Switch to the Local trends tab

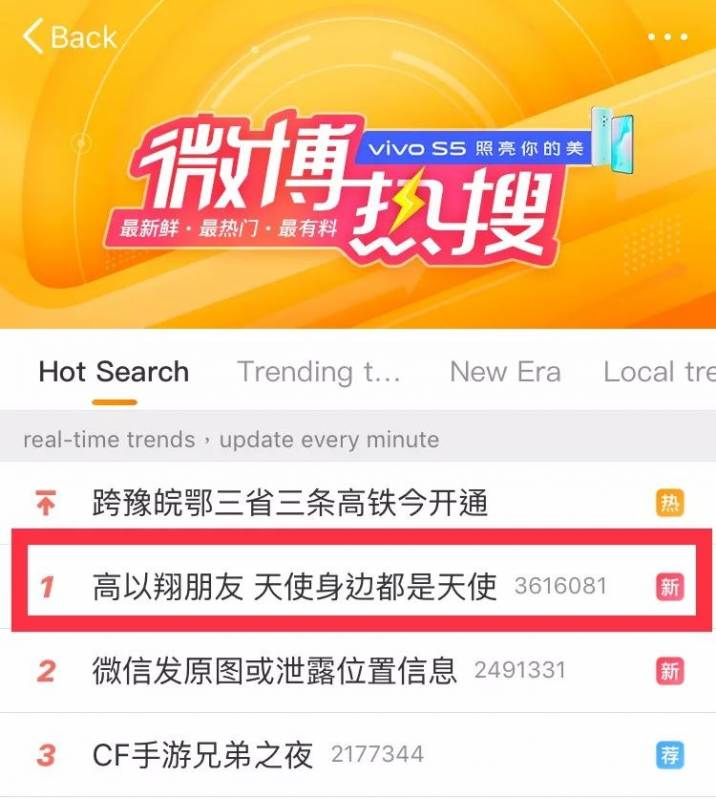tap(658, 372)
